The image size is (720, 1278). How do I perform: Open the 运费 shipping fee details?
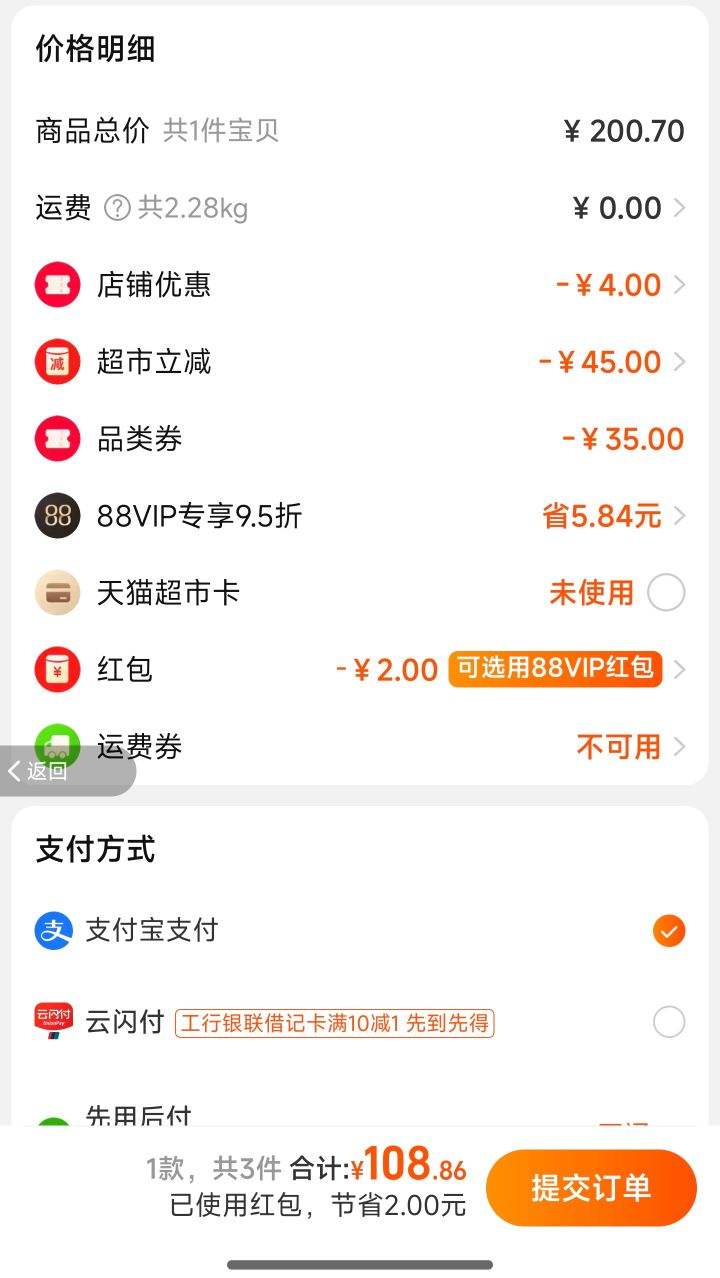tap(360, 208)
